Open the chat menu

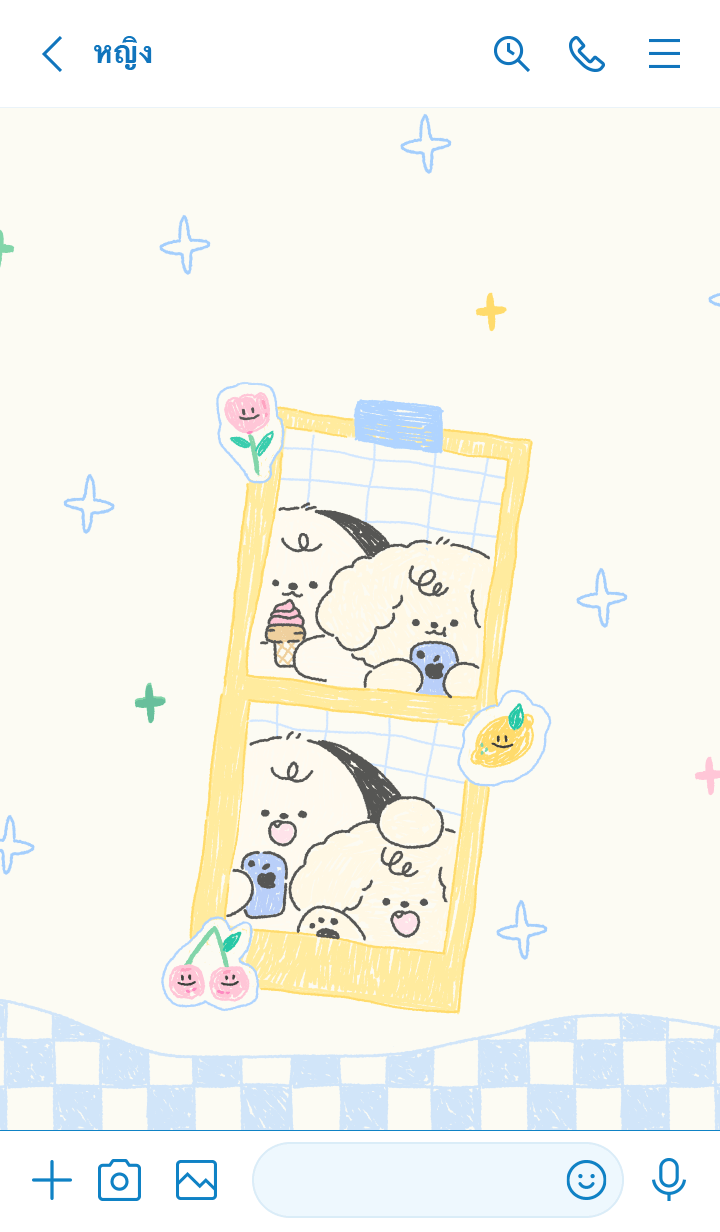click(x=664, y=54)
